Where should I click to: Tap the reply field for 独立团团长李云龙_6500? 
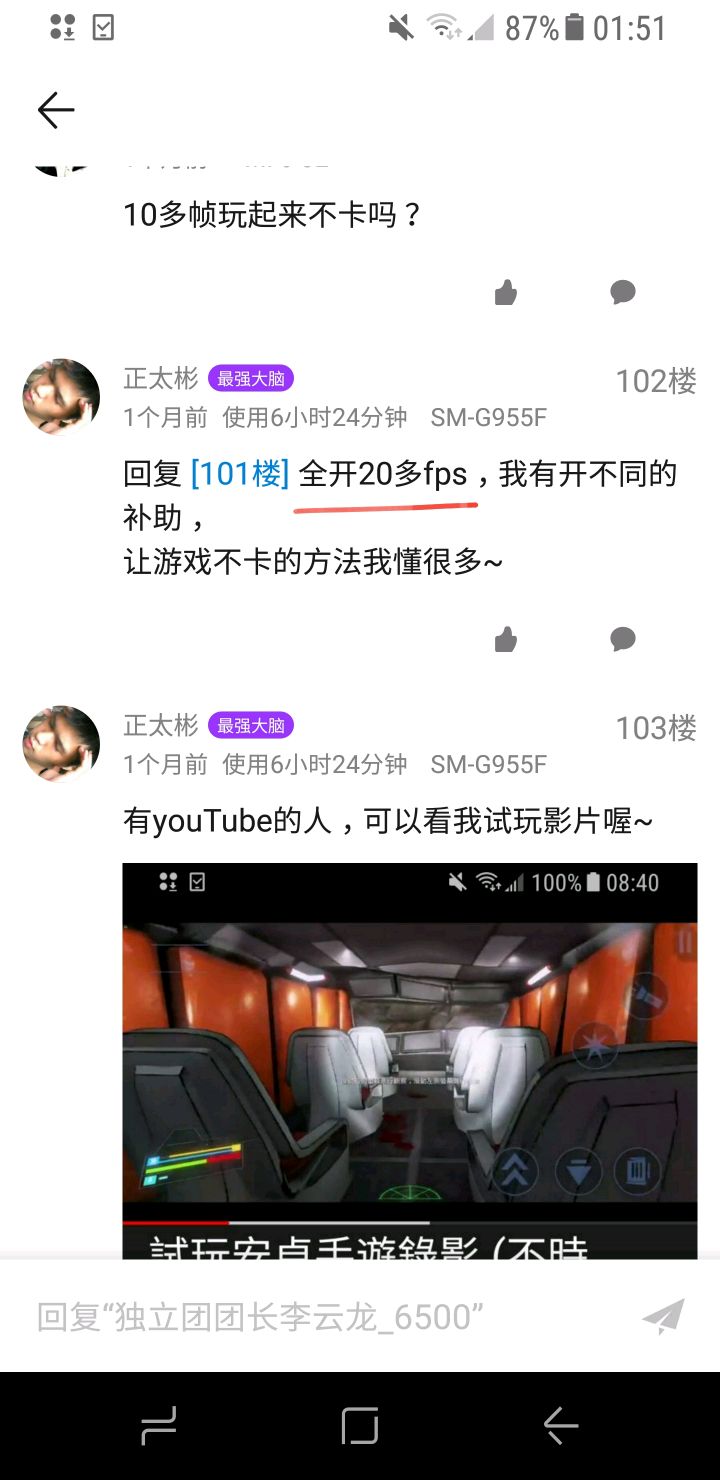tap(300, 1317)
